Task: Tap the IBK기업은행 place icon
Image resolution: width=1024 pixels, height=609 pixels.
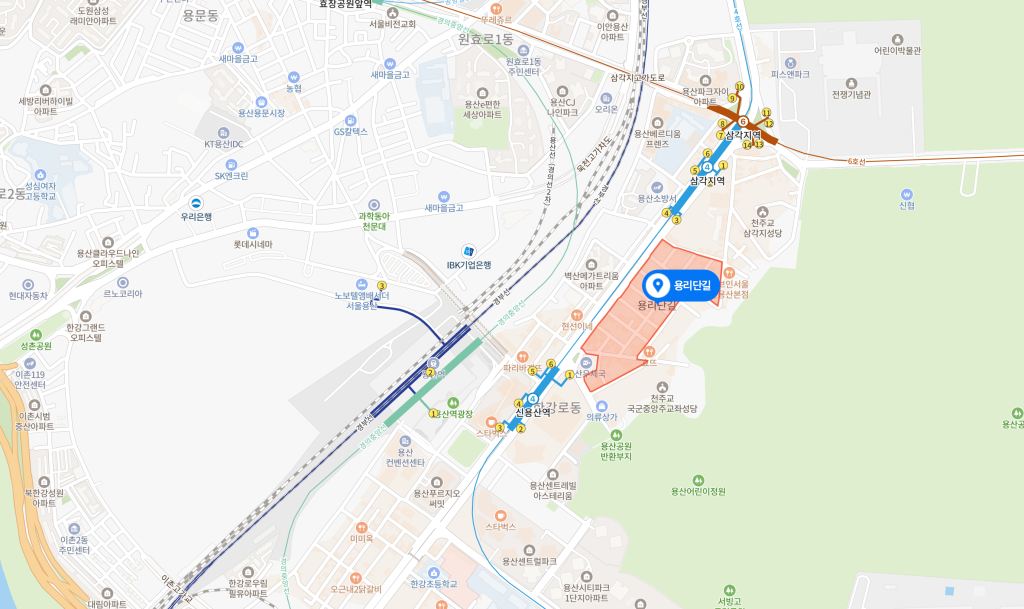Action: 467,250
